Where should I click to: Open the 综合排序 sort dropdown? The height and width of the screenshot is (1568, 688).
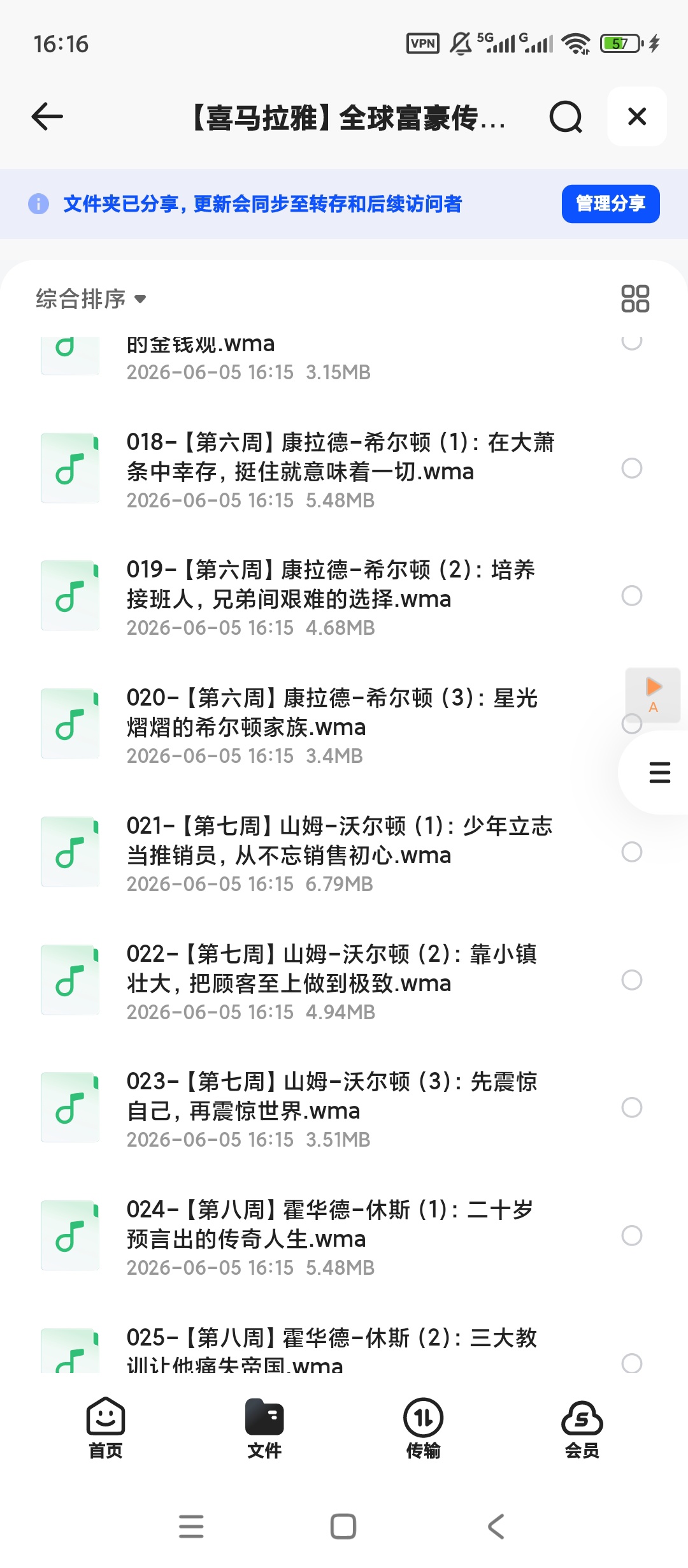point(91,298)
